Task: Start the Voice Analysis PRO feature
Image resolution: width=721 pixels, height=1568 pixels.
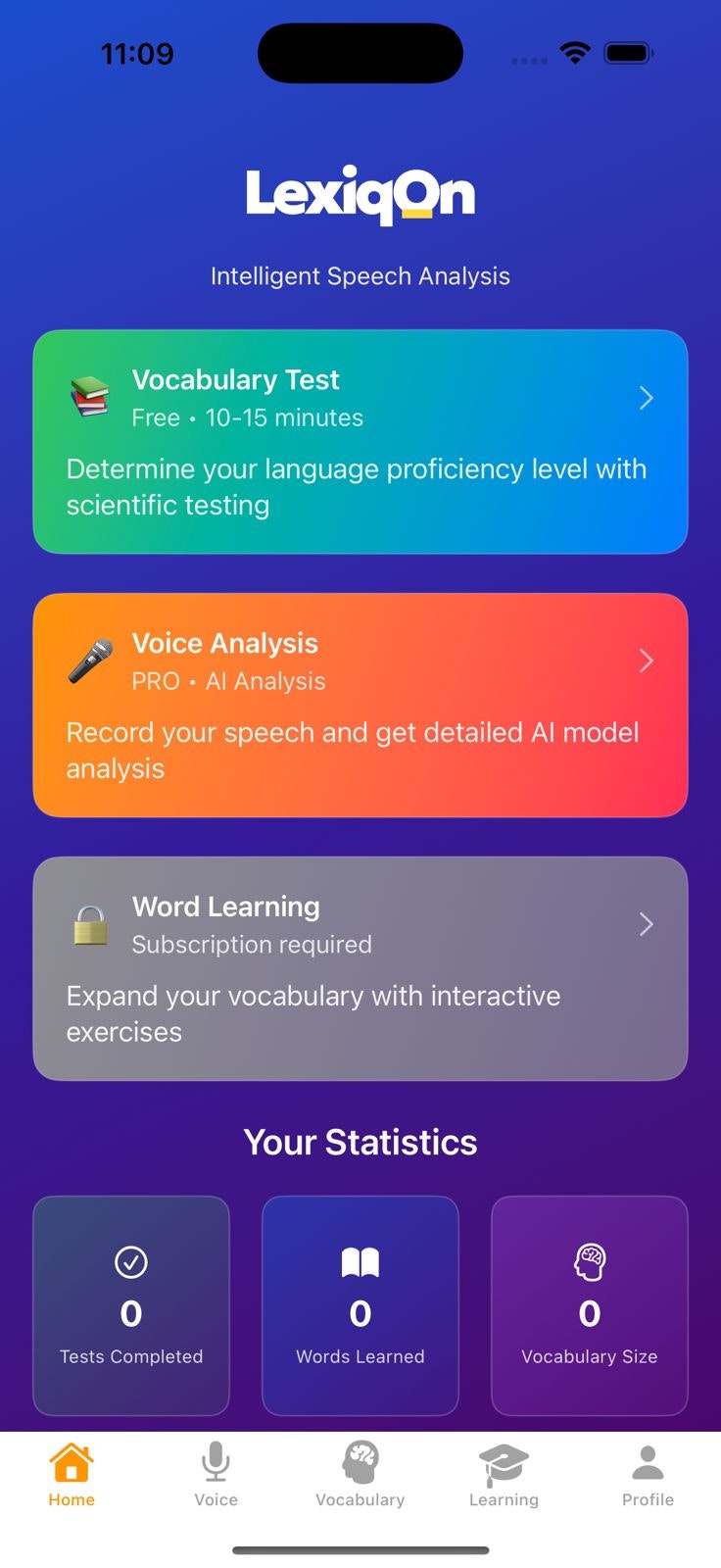Action: tap(360, 706)
